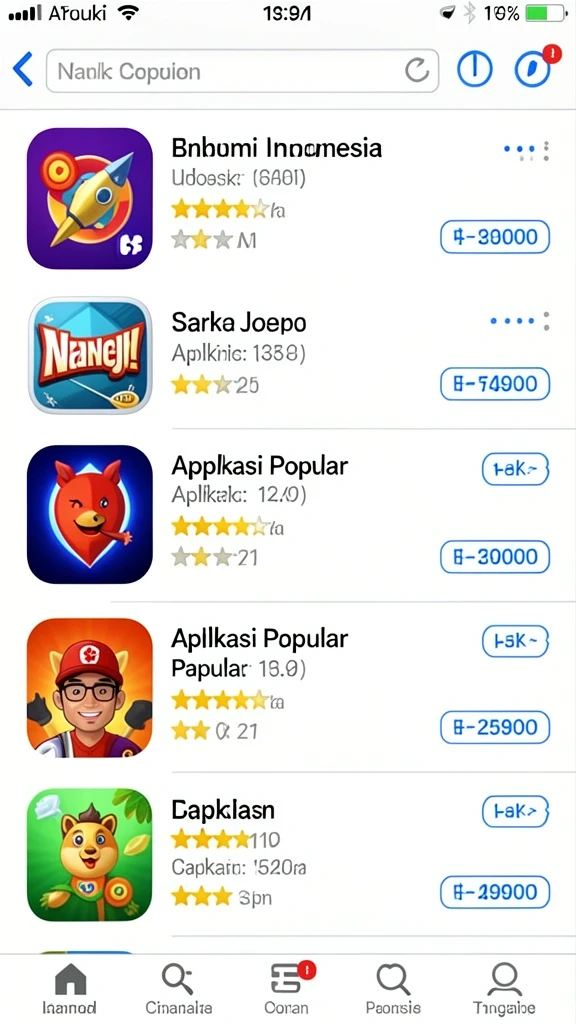Switch to the Cinanalta search tab
576x1024 pixels.
coord(178,989)
